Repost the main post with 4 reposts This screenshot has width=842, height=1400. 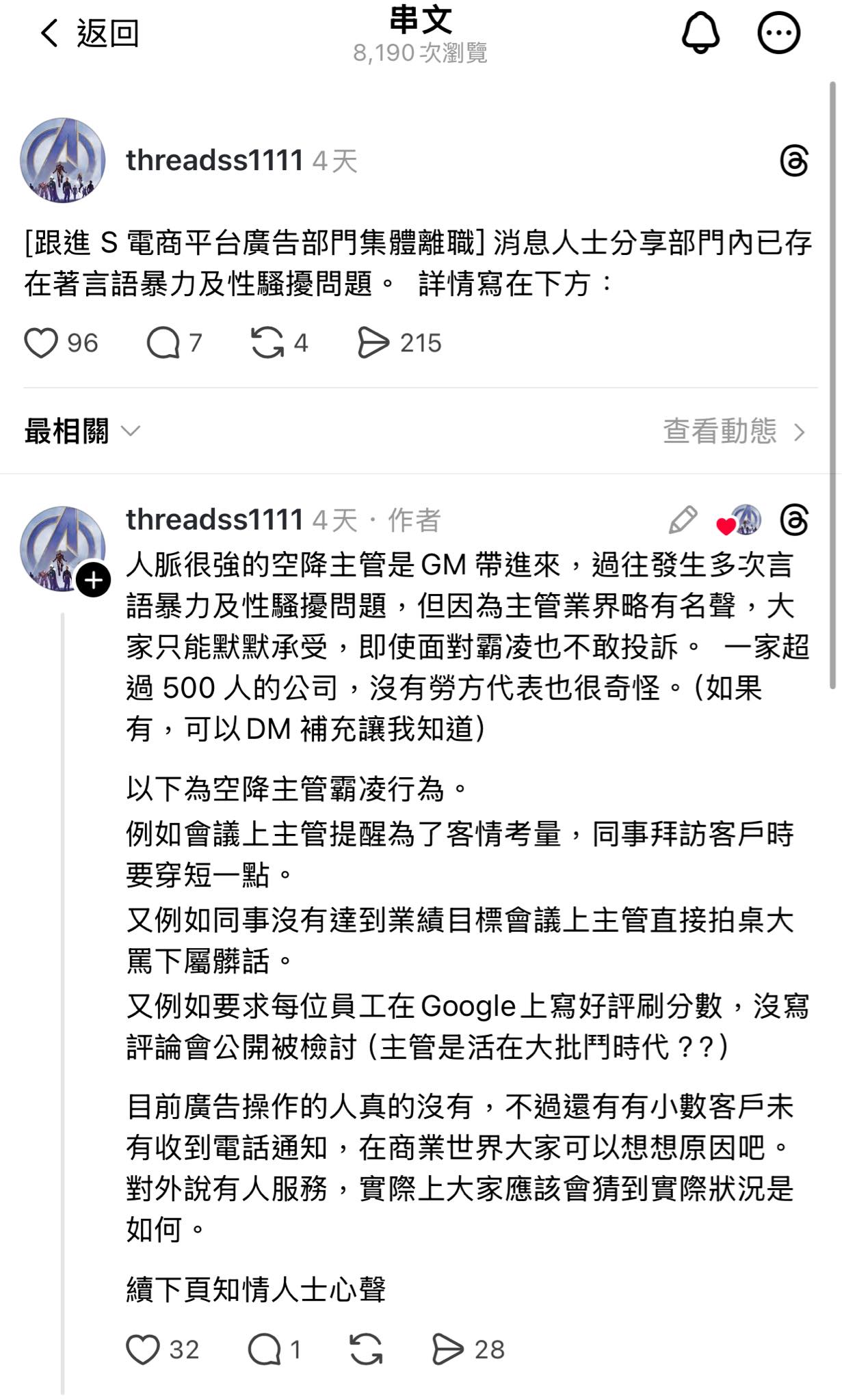267,342
